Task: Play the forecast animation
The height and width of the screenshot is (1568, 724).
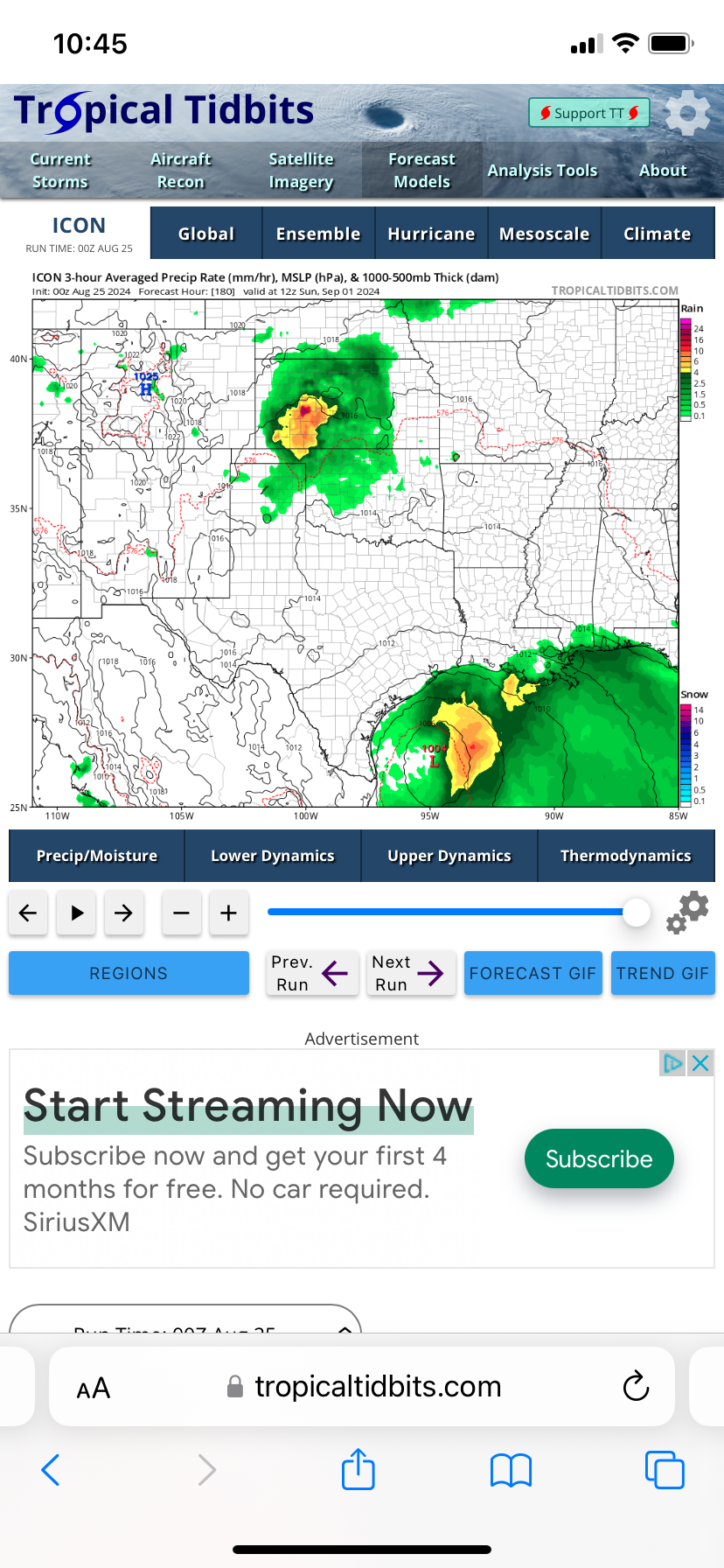Action: click(x=77, y=913)
